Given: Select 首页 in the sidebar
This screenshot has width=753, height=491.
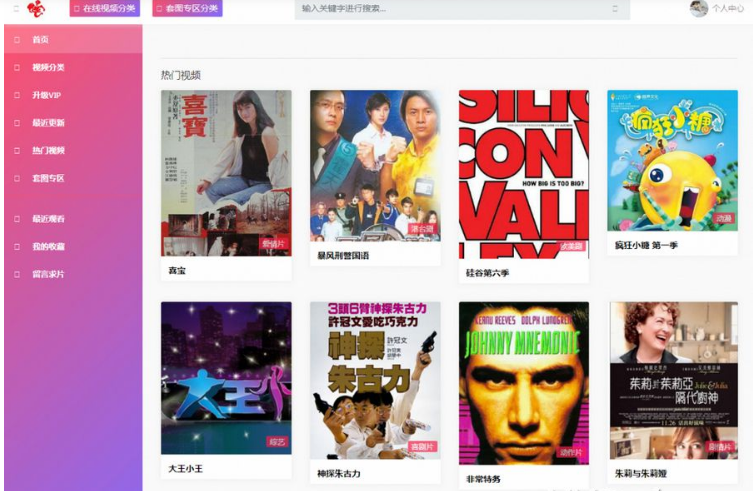Looking at the screenshot, I should coord(40,40).
